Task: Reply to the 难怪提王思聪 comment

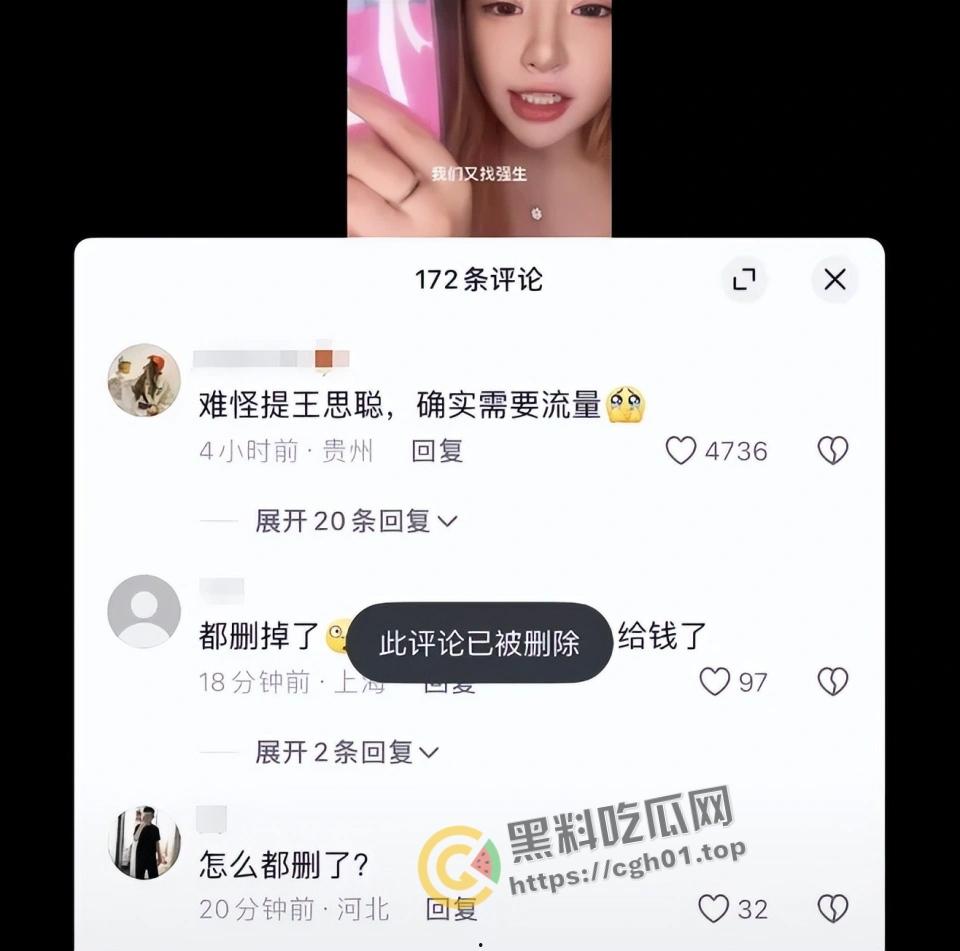Action: point(437,451)
